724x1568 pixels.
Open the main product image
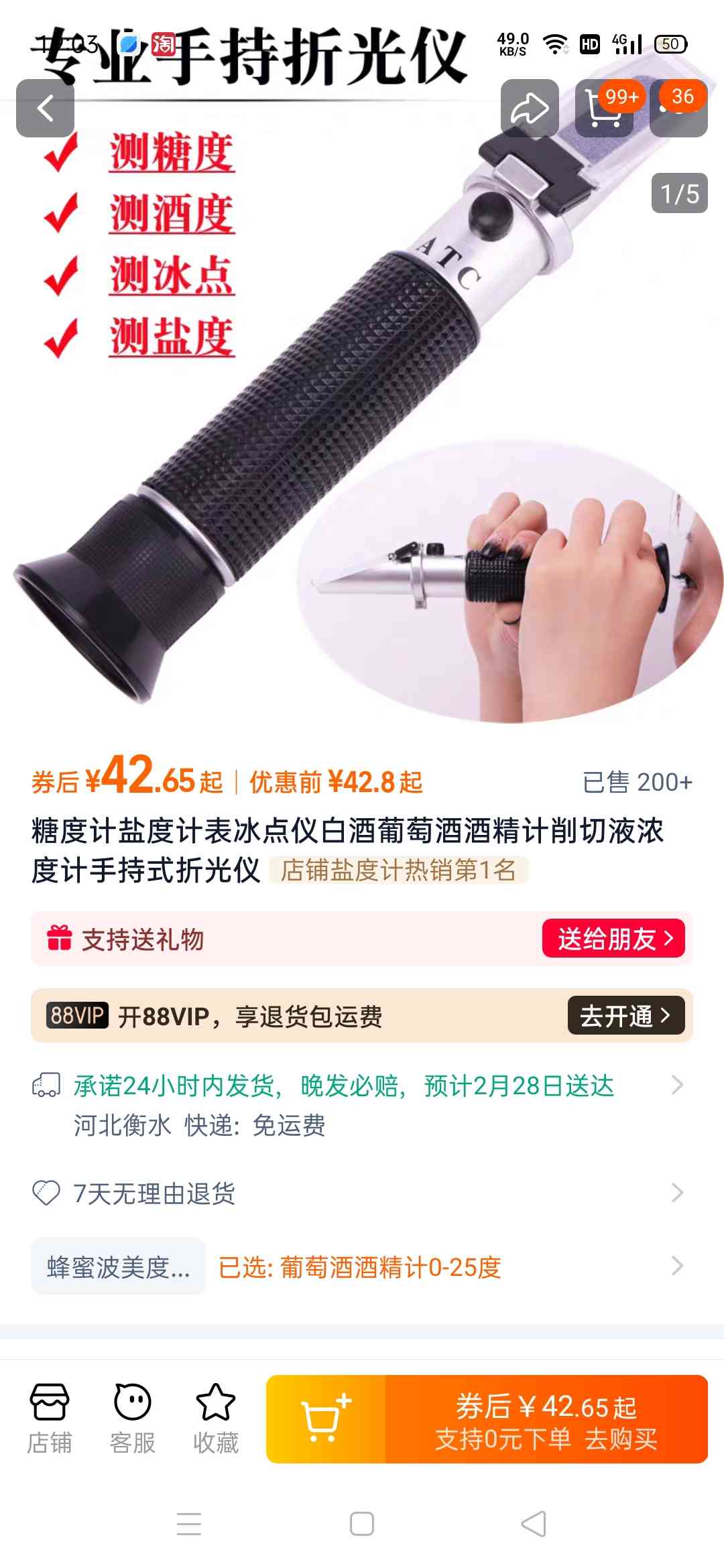(362, 402)
